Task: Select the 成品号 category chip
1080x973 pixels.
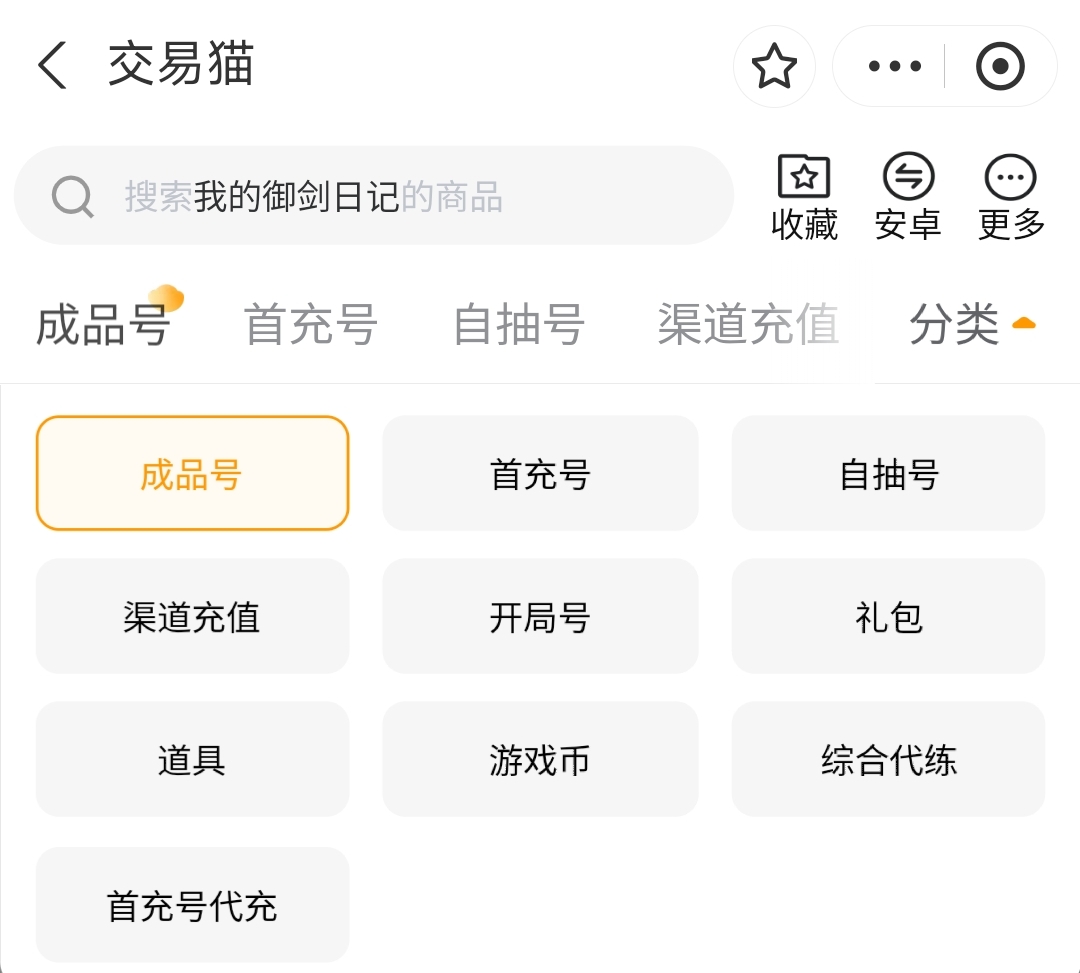Action: coord(192,473)
